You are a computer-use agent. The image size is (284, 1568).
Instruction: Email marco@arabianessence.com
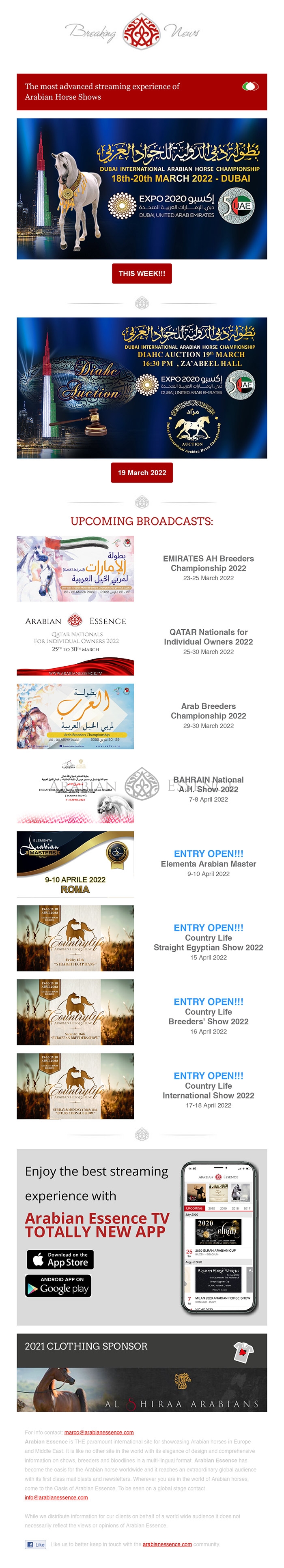coord(99,1432)
